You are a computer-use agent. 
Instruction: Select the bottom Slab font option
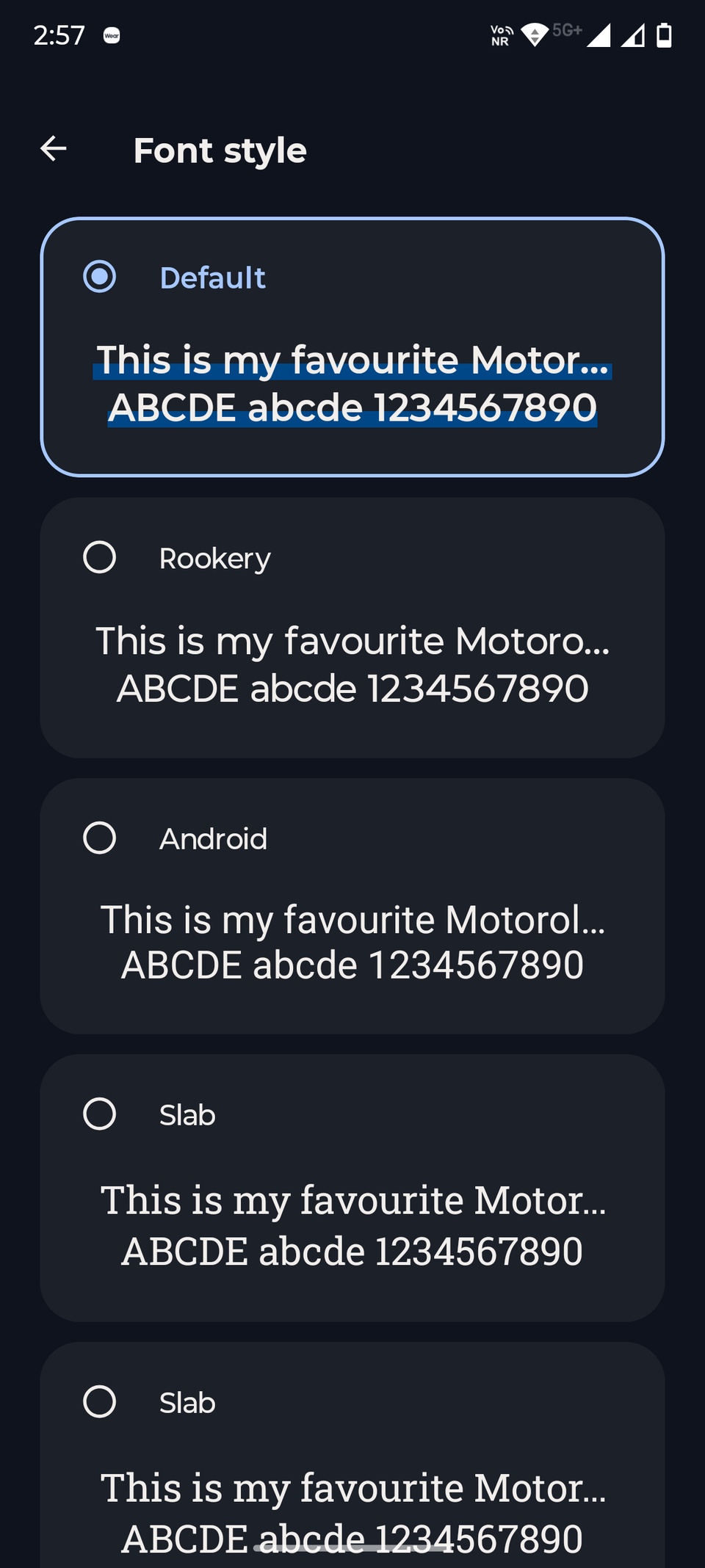(x=101, y=1401)
